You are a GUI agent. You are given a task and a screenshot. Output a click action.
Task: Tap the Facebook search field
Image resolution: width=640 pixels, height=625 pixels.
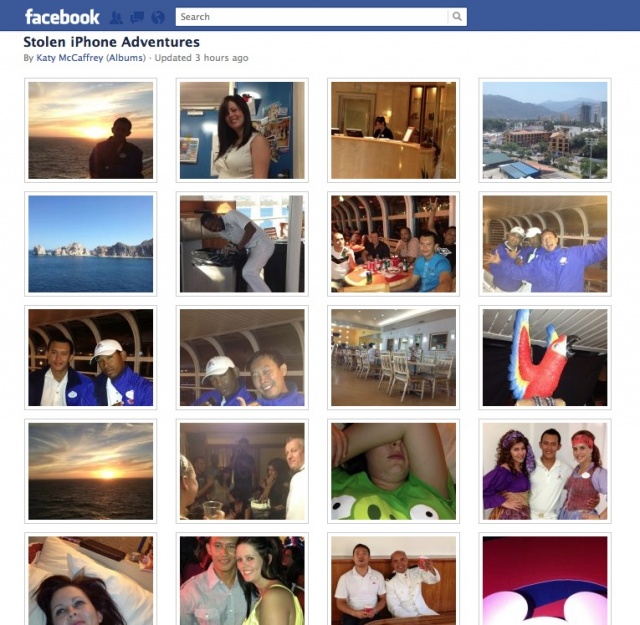(310, 16)
